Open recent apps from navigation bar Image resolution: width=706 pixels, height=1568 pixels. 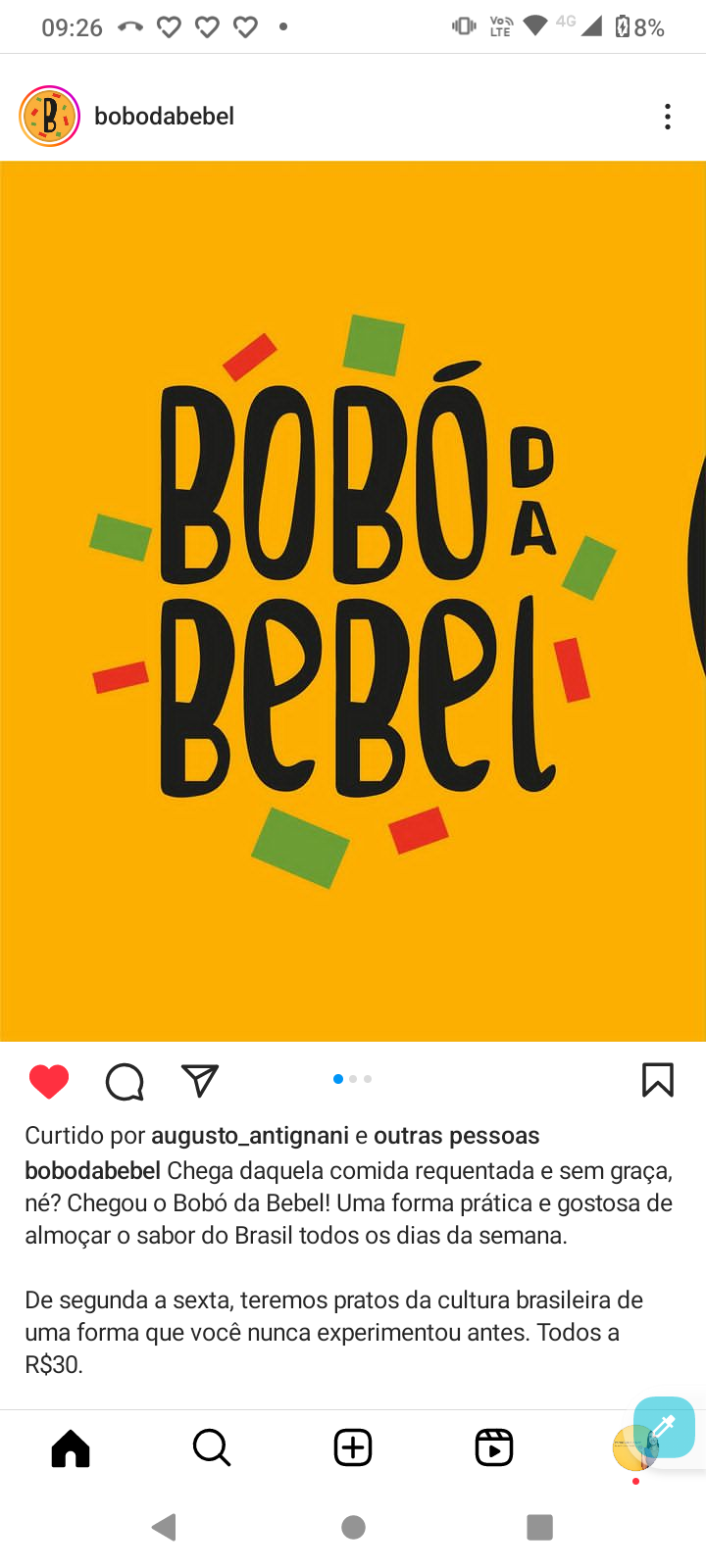point(539,1527)
